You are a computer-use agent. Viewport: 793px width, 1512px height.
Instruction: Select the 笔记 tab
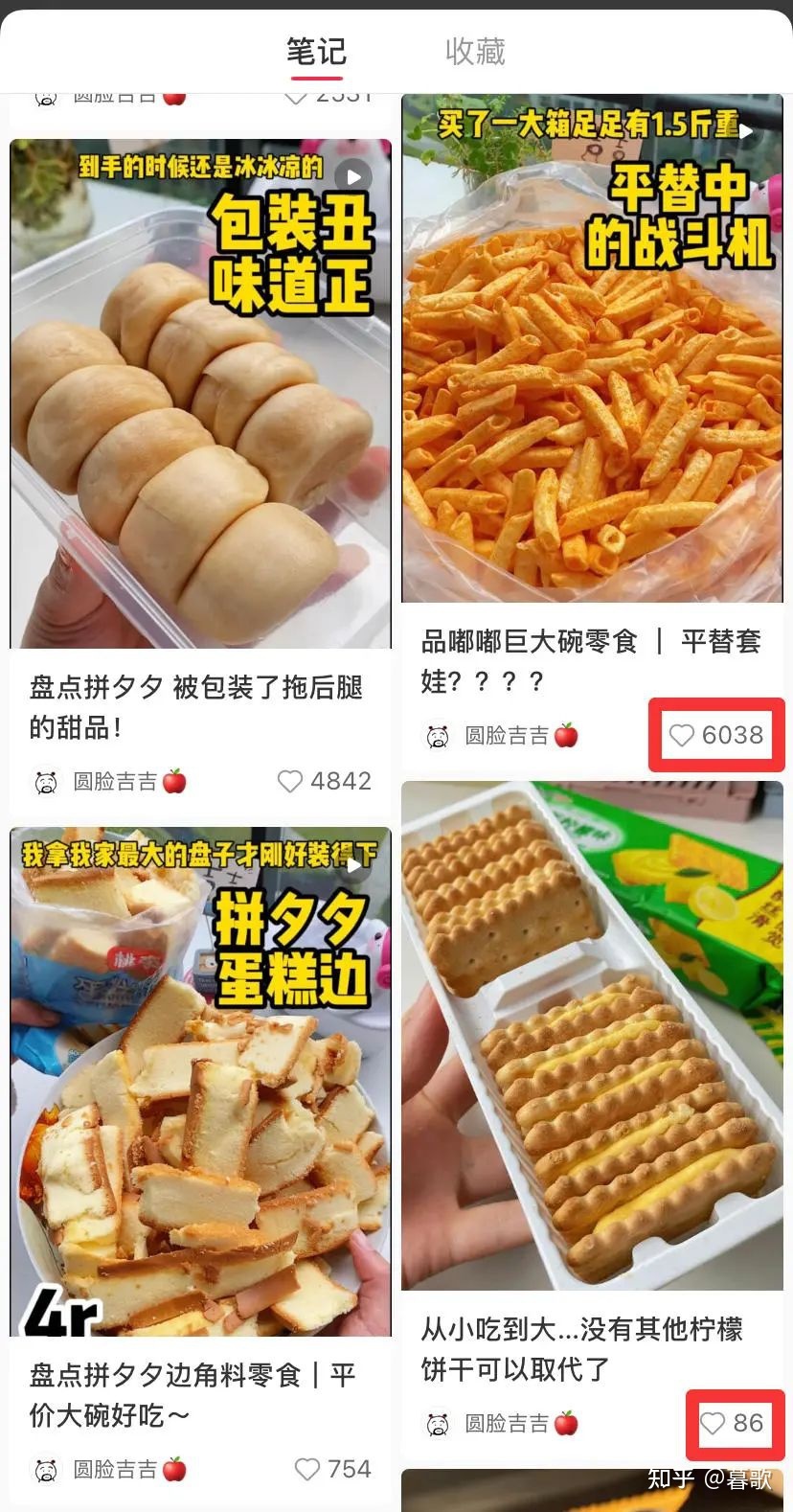click(x=316, y=53)
